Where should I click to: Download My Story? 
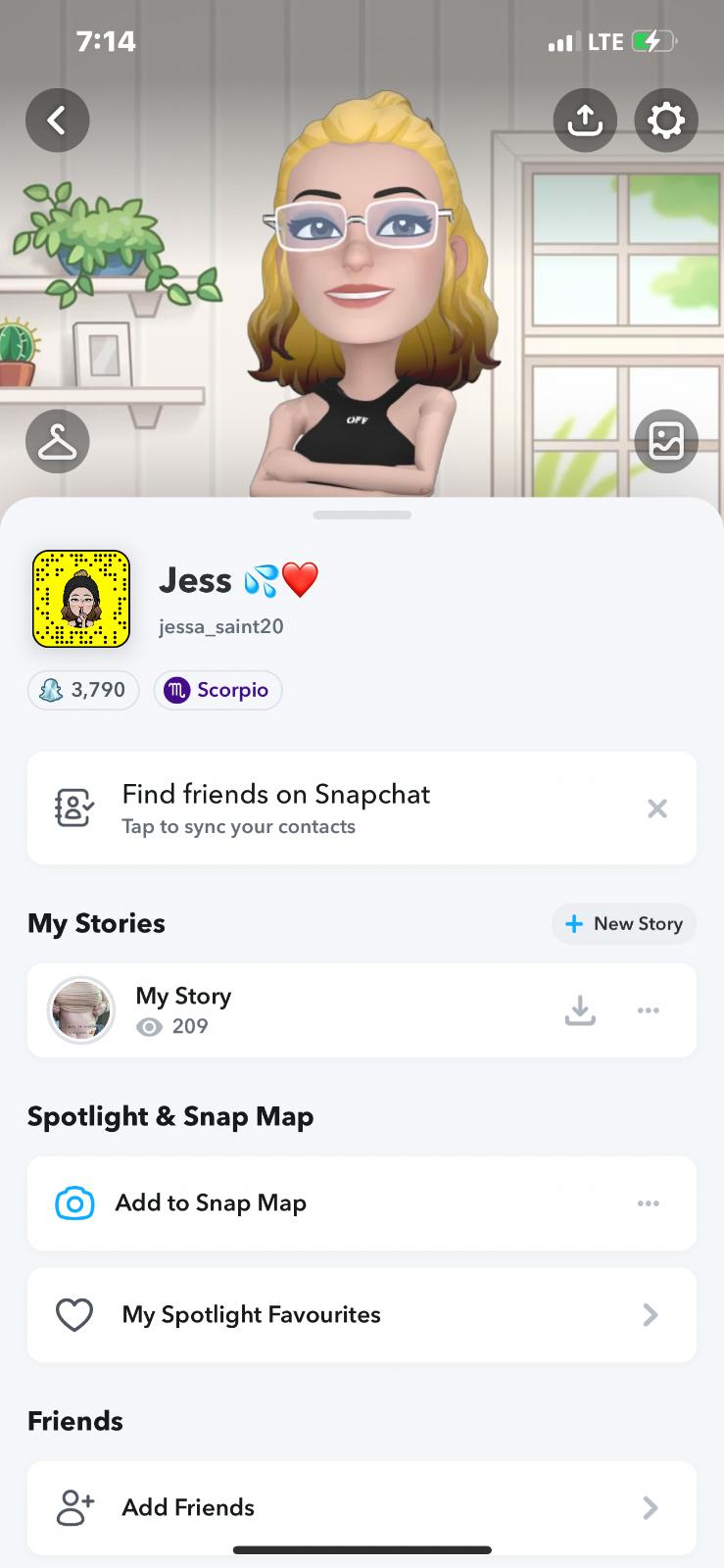pyautogui.click(x=580, y=1010)
